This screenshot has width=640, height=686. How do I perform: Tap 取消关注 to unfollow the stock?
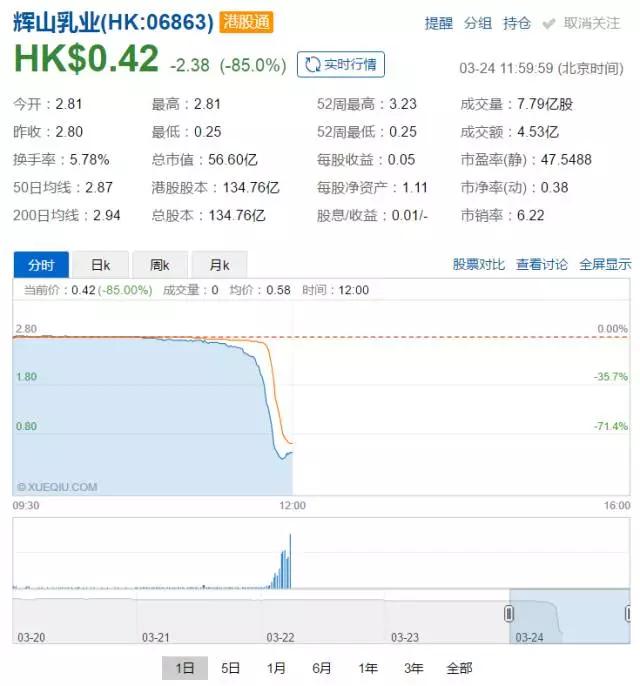[582, 23]
